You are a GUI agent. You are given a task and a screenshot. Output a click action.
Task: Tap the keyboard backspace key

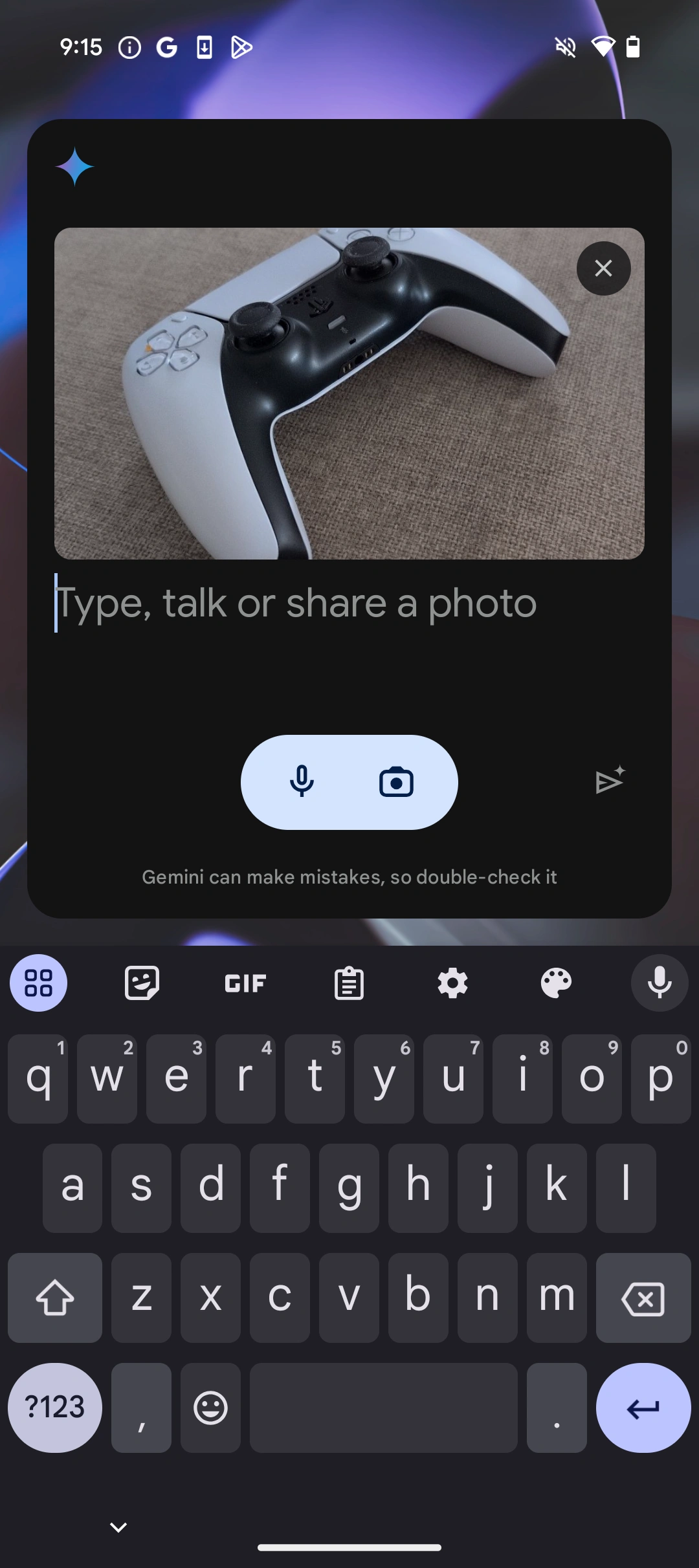pos(643,1298)
